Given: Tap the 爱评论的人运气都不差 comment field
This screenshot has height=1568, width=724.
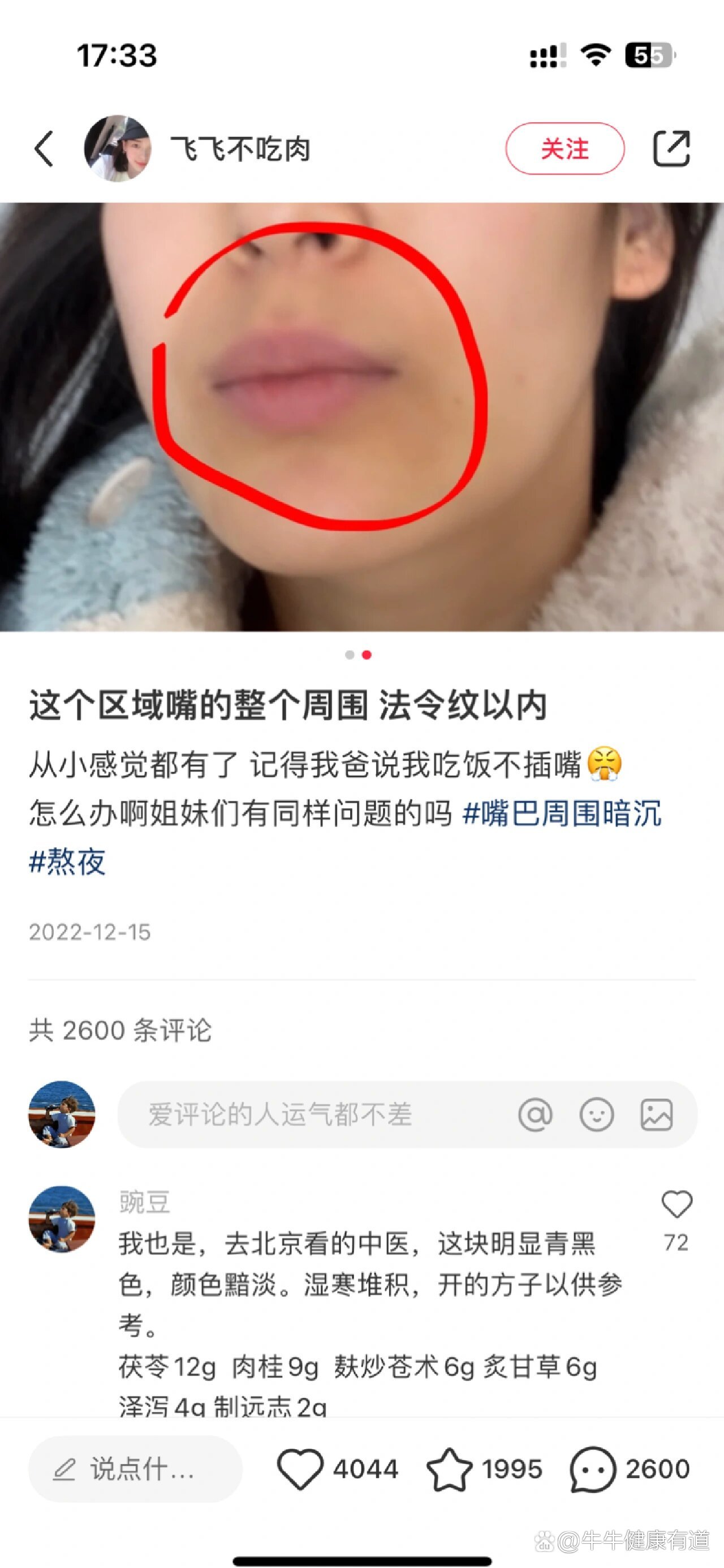Looking at the screenshot, I should (304, 1115).
